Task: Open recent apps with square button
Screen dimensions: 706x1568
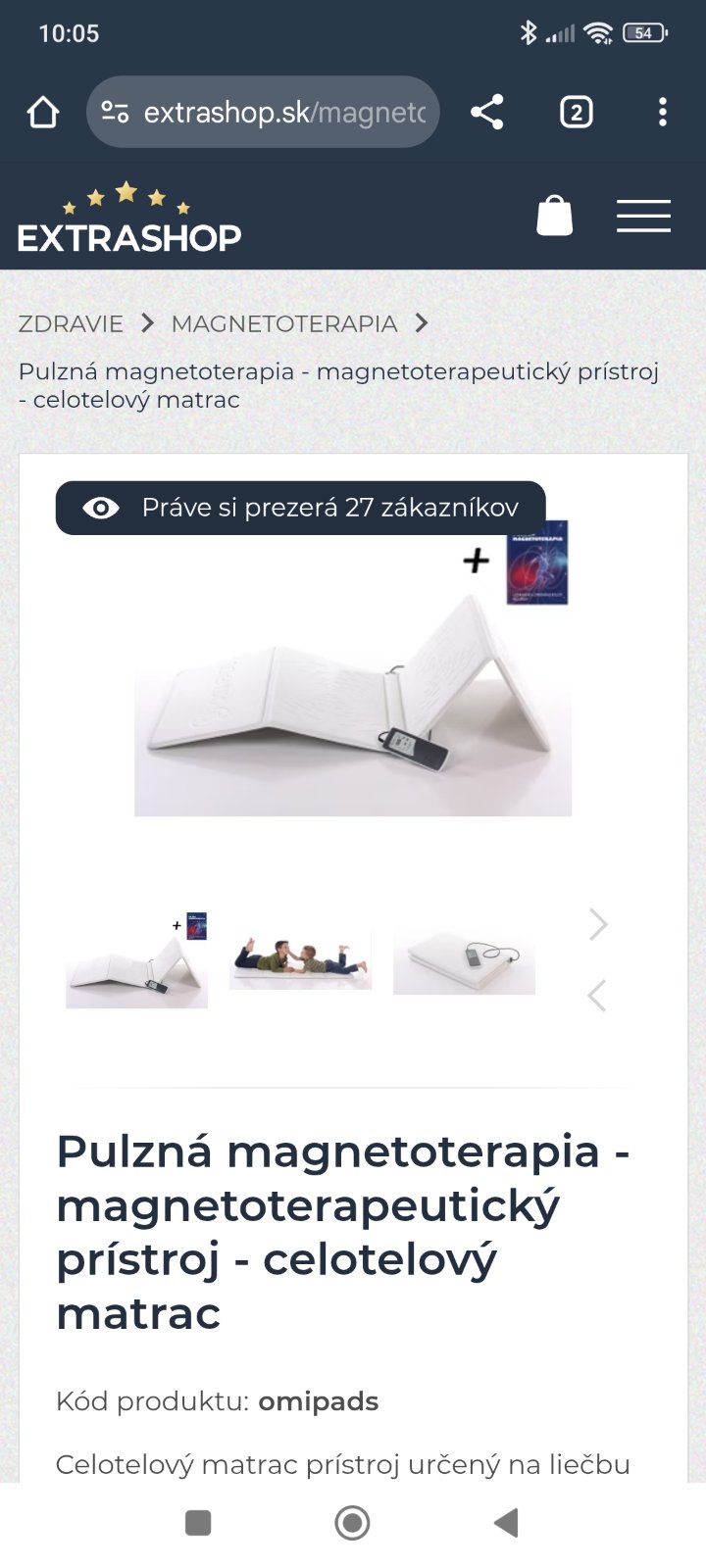Action: (x=198, y=1522)
